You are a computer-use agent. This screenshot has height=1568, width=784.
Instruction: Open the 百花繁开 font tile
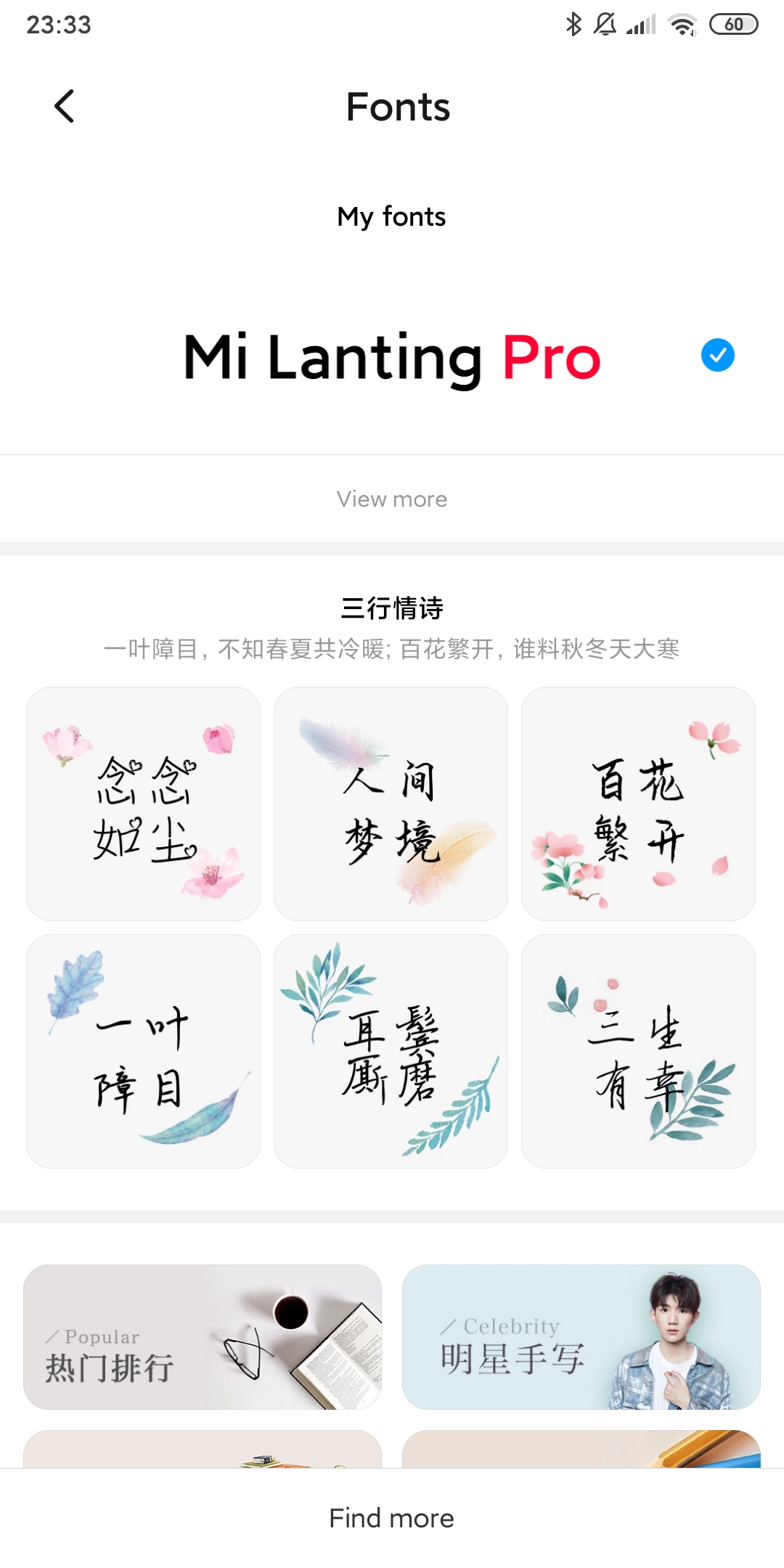[638, 804]
